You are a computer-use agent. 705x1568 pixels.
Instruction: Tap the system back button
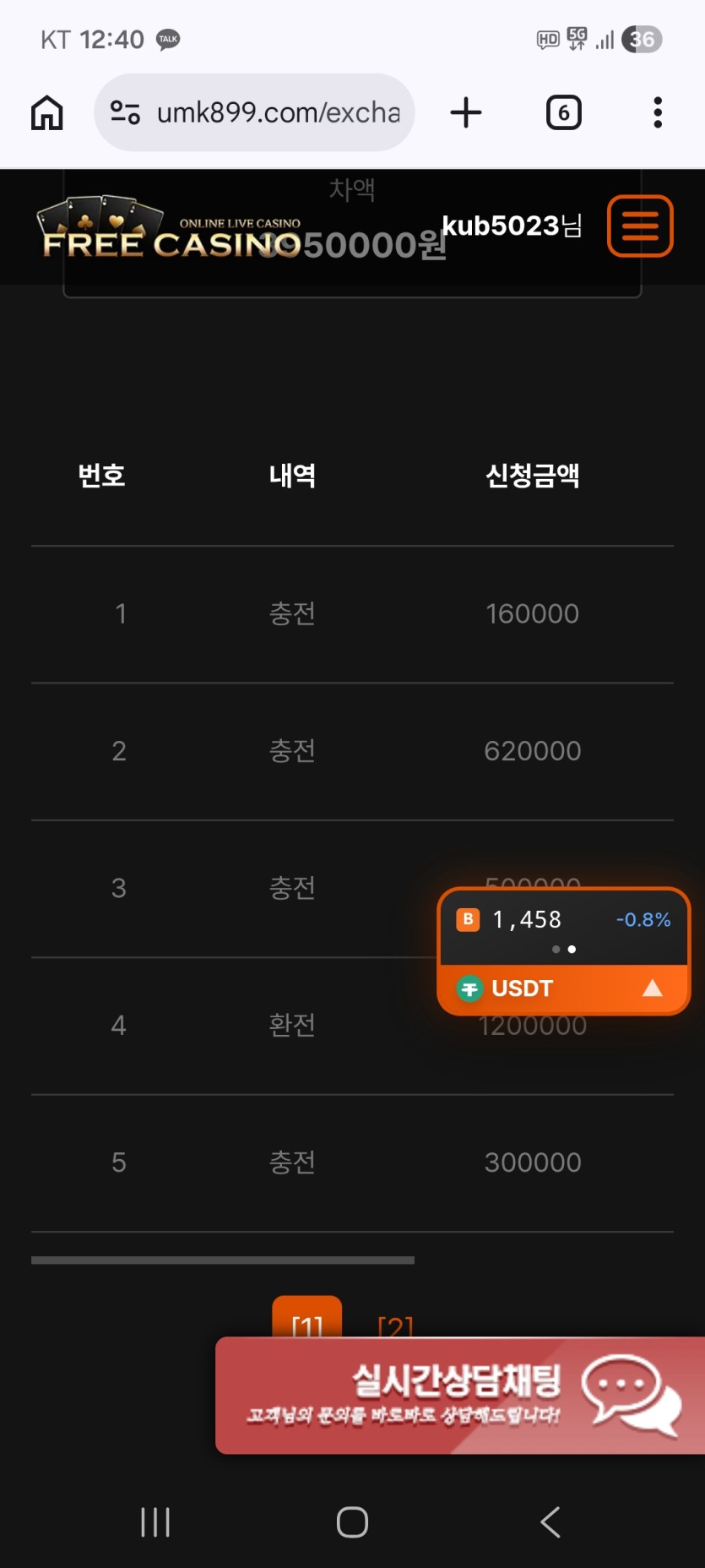click(550, 1522)
